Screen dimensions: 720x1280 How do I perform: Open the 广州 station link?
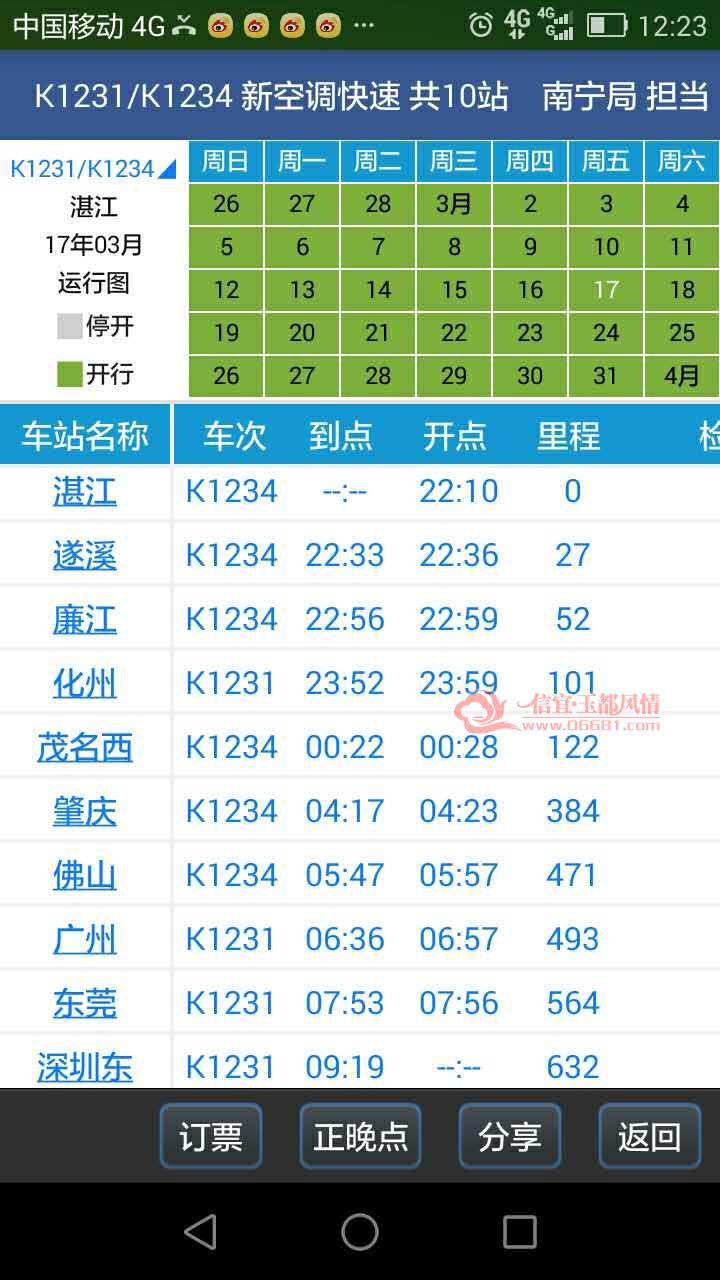[85, 939]
